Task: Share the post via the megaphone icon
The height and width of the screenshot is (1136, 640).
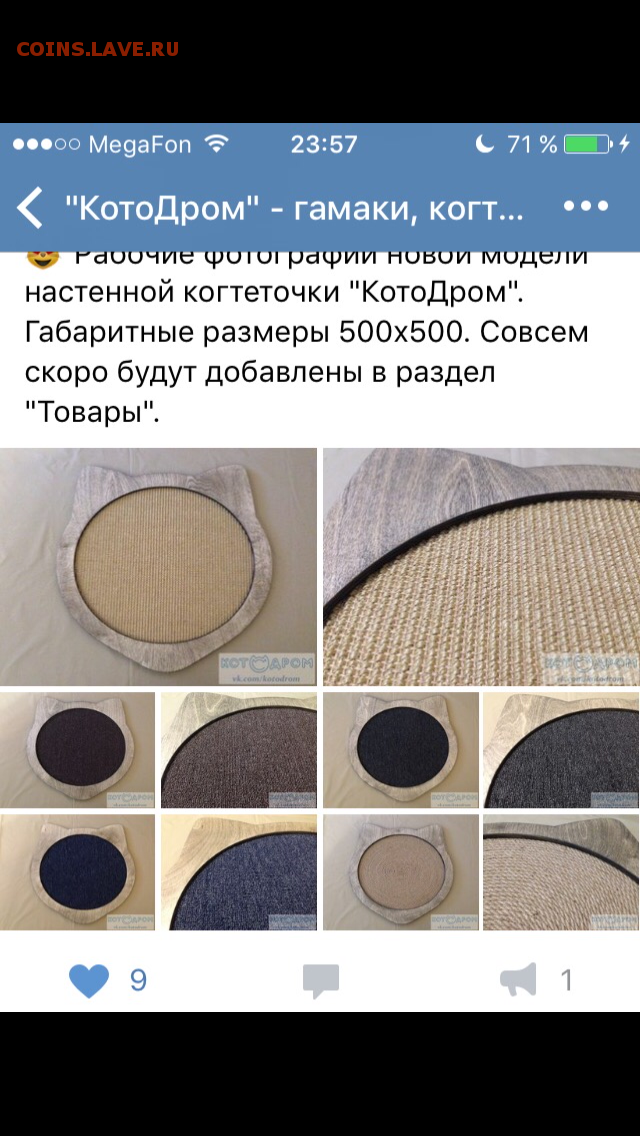Action: tap(518, 980)
